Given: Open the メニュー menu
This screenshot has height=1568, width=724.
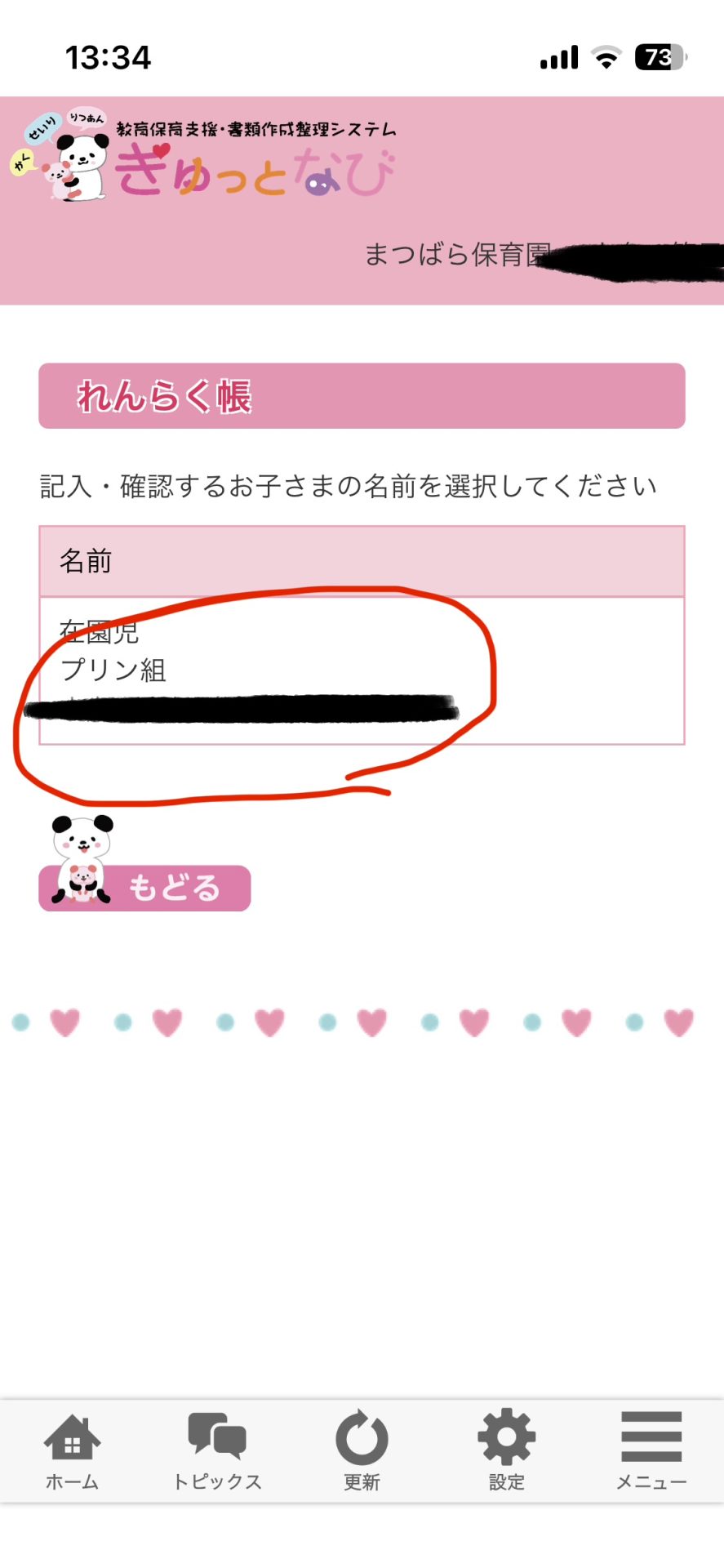Looking at the screenshot, I should [651, 1450].
